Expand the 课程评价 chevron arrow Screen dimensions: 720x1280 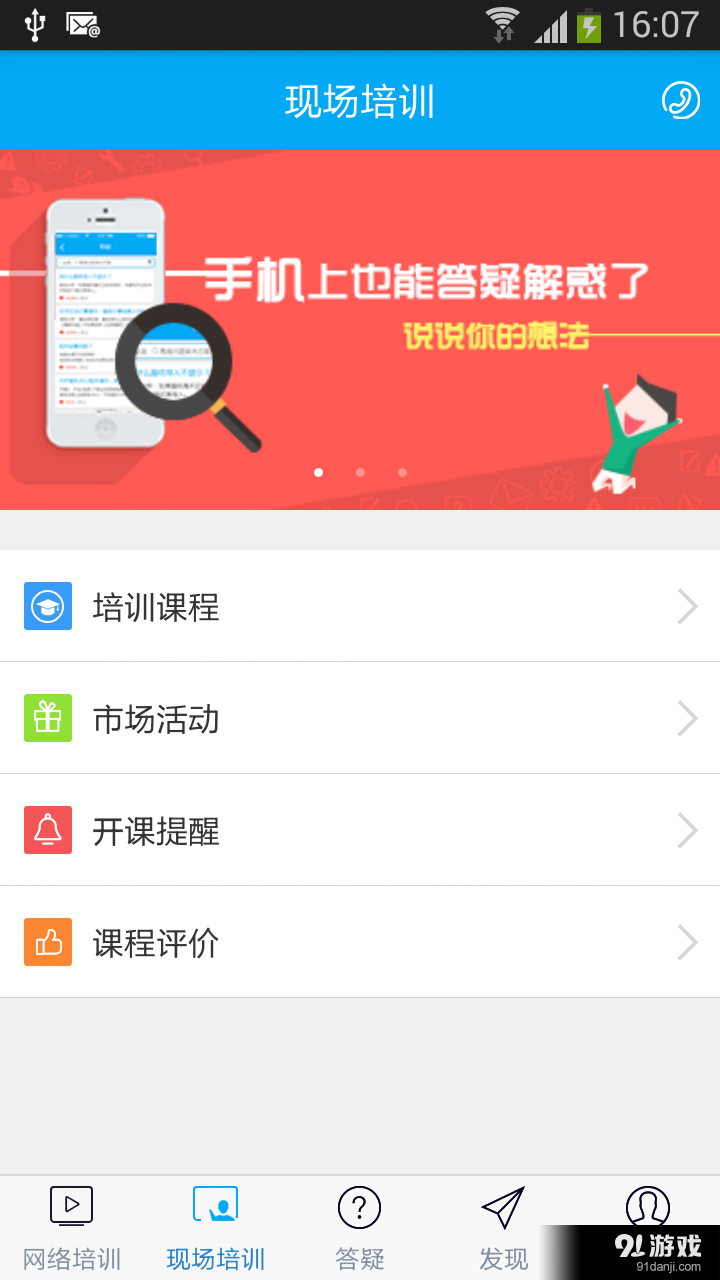[688, 942]
